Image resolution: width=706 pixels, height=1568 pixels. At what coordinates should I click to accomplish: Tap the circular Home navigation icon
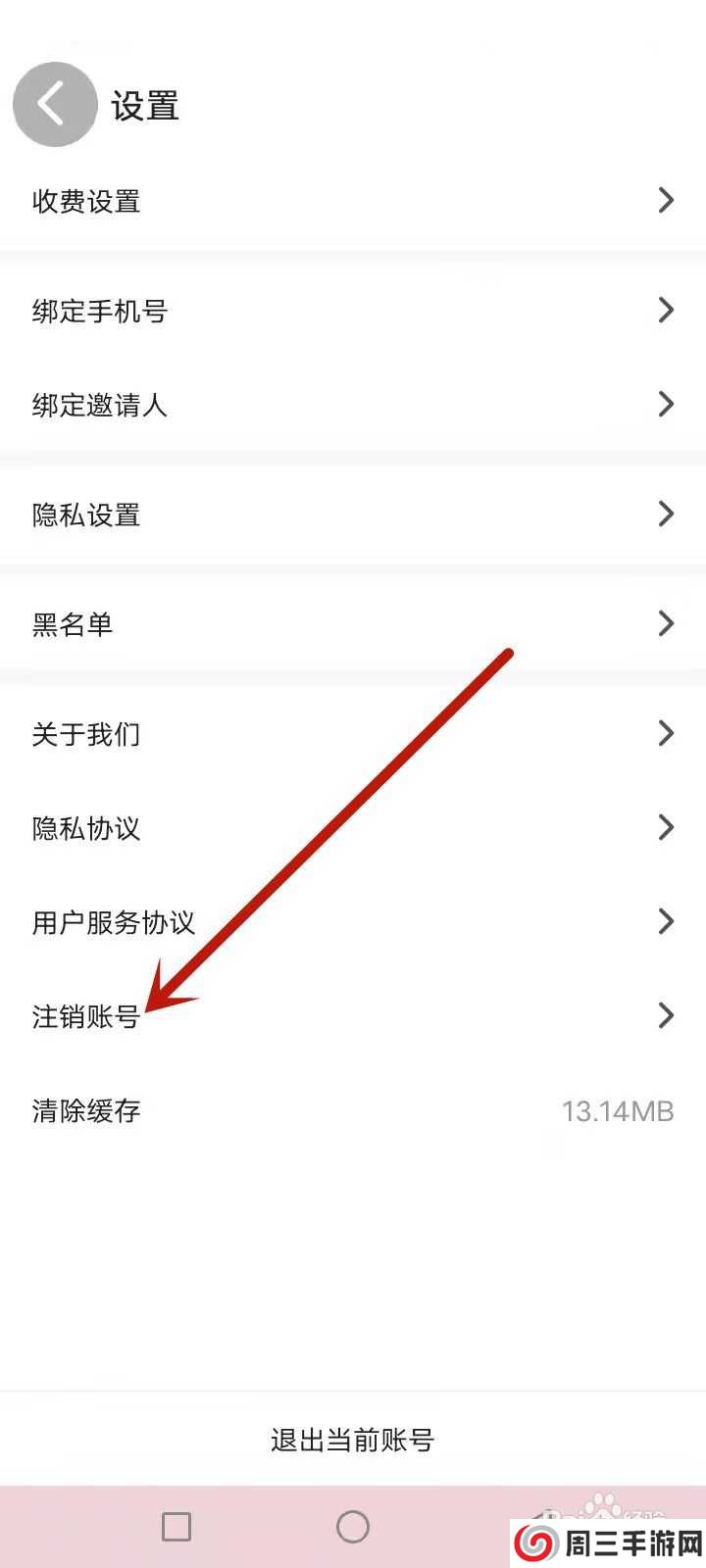pos(353,1527)
